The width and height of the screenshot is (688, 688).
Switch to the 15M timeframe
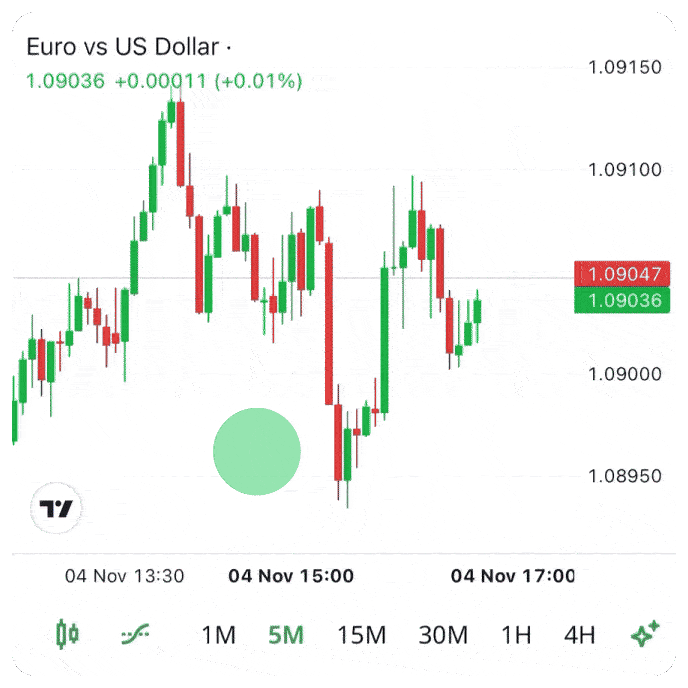click(x=361, y=635)
